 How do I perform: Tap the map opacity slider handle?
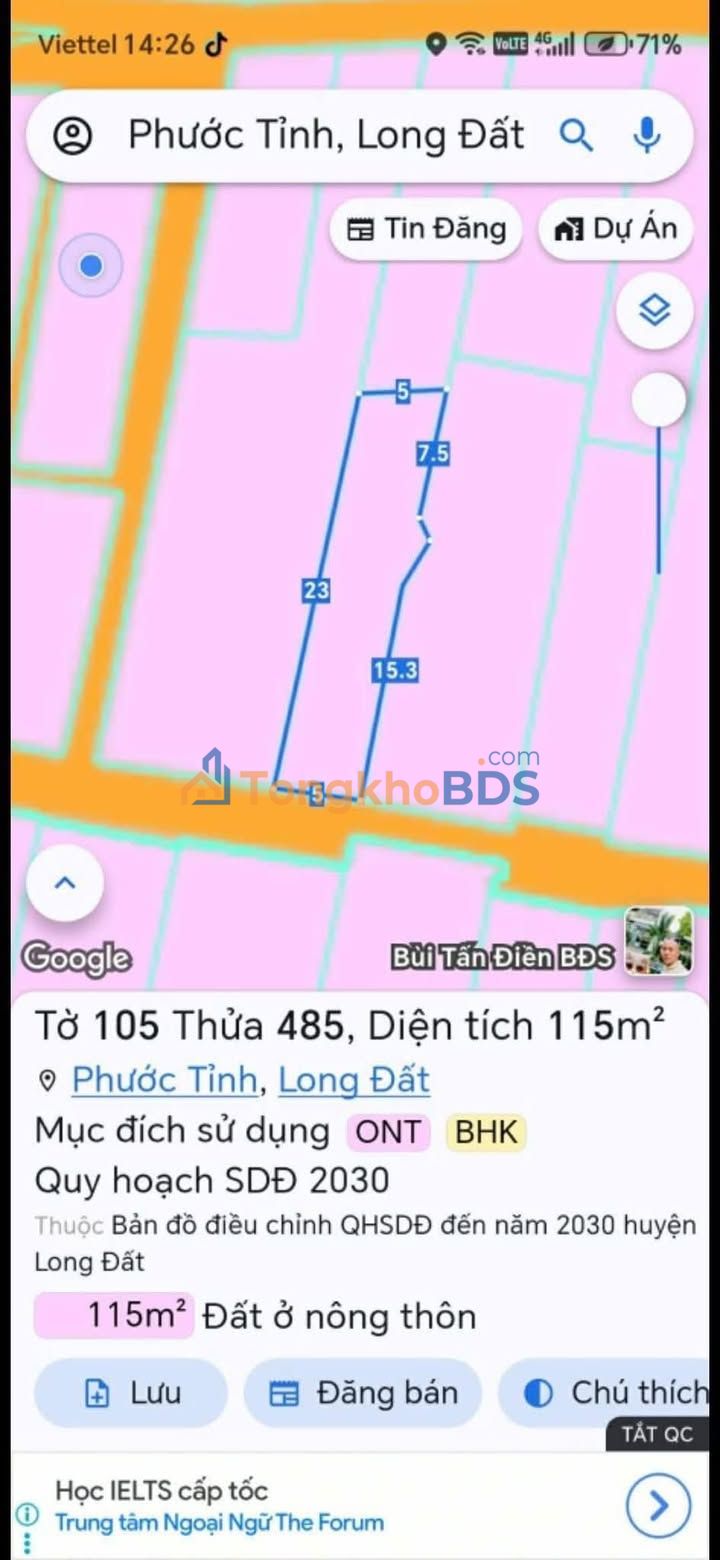click(x=658, y=400)
